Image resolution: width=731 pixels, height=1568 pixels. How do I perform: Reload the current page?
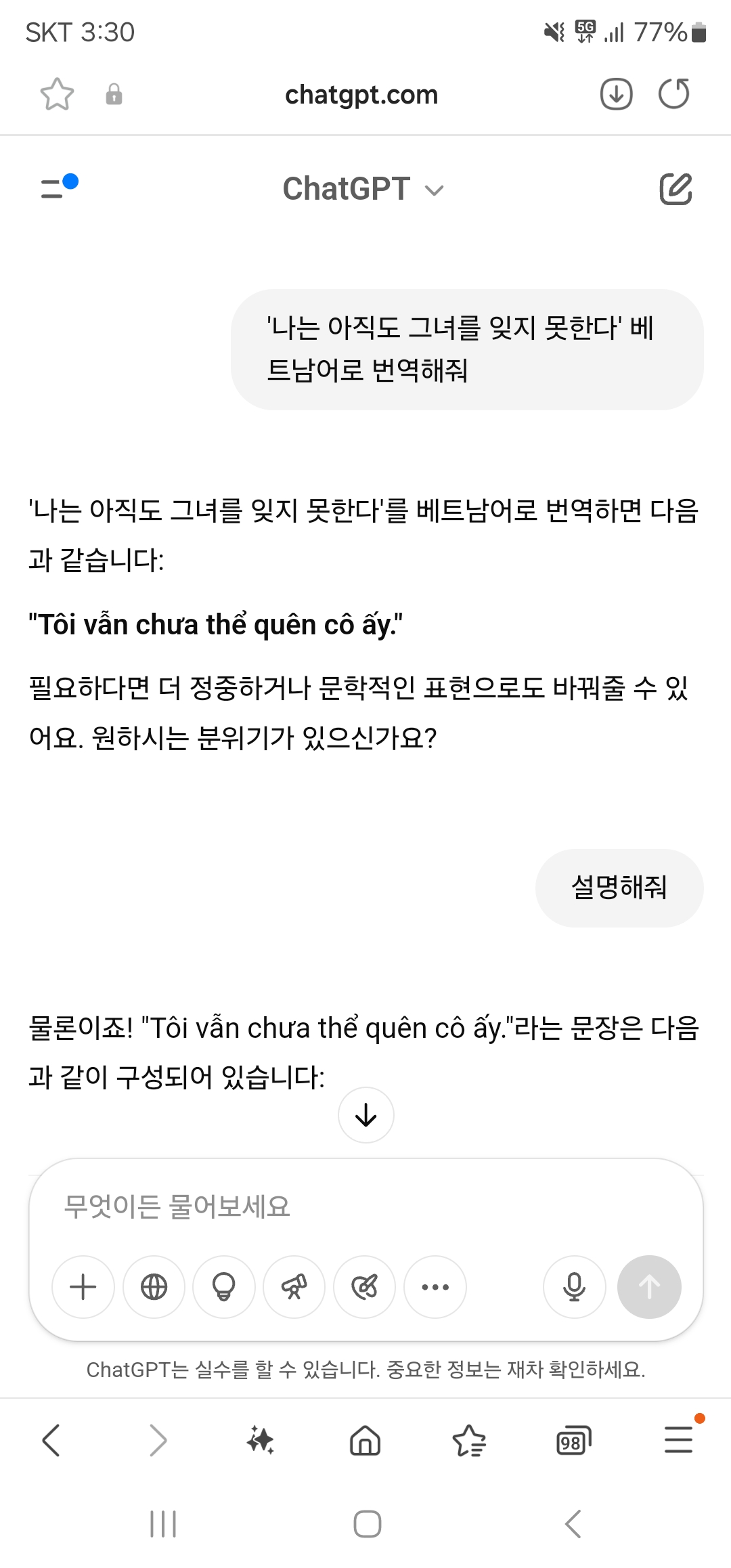tap(674, 94)
